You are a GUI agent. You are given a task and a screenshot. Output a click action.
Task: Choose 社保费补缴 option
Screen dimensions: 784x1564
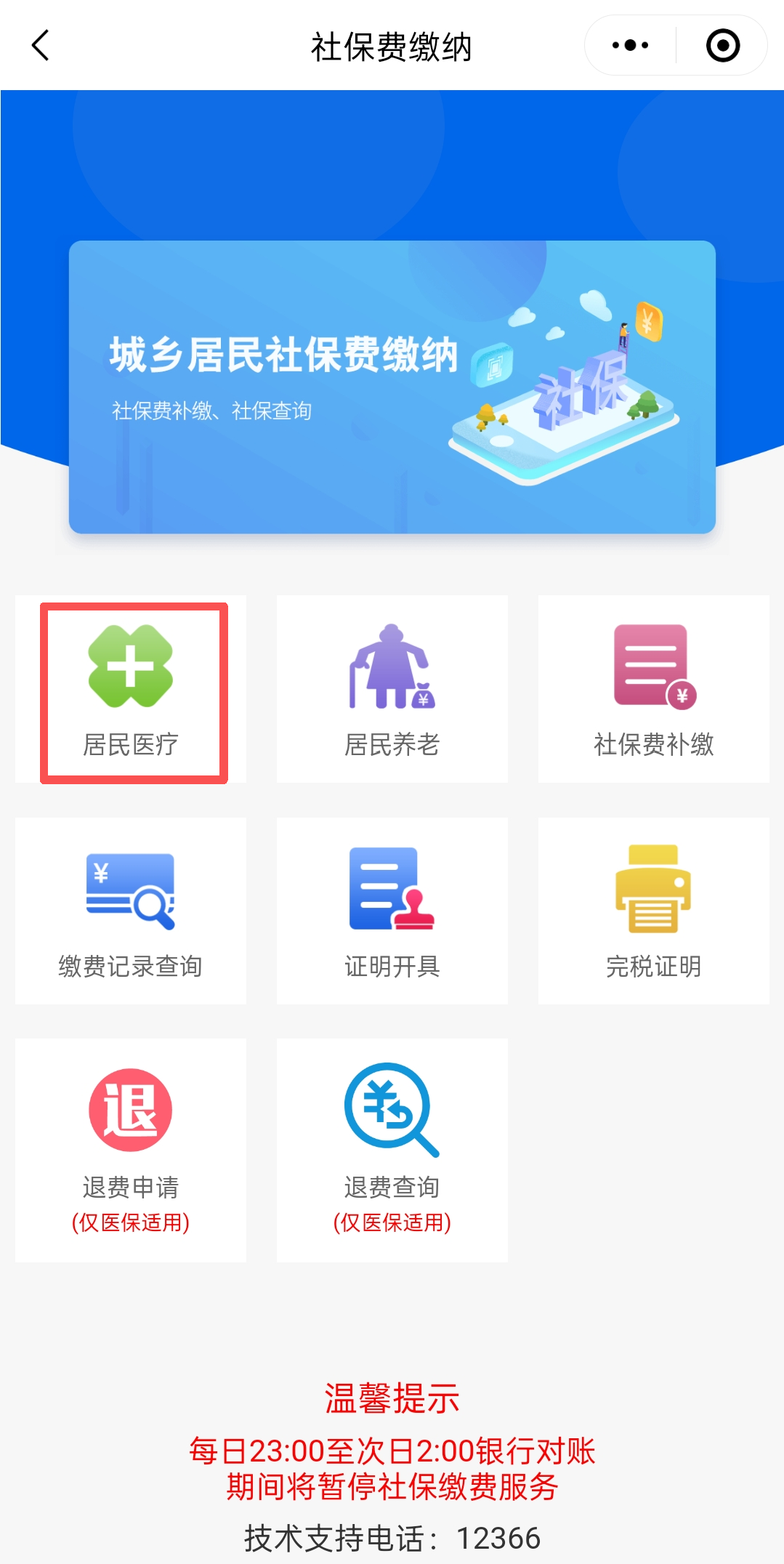[653, 690]
